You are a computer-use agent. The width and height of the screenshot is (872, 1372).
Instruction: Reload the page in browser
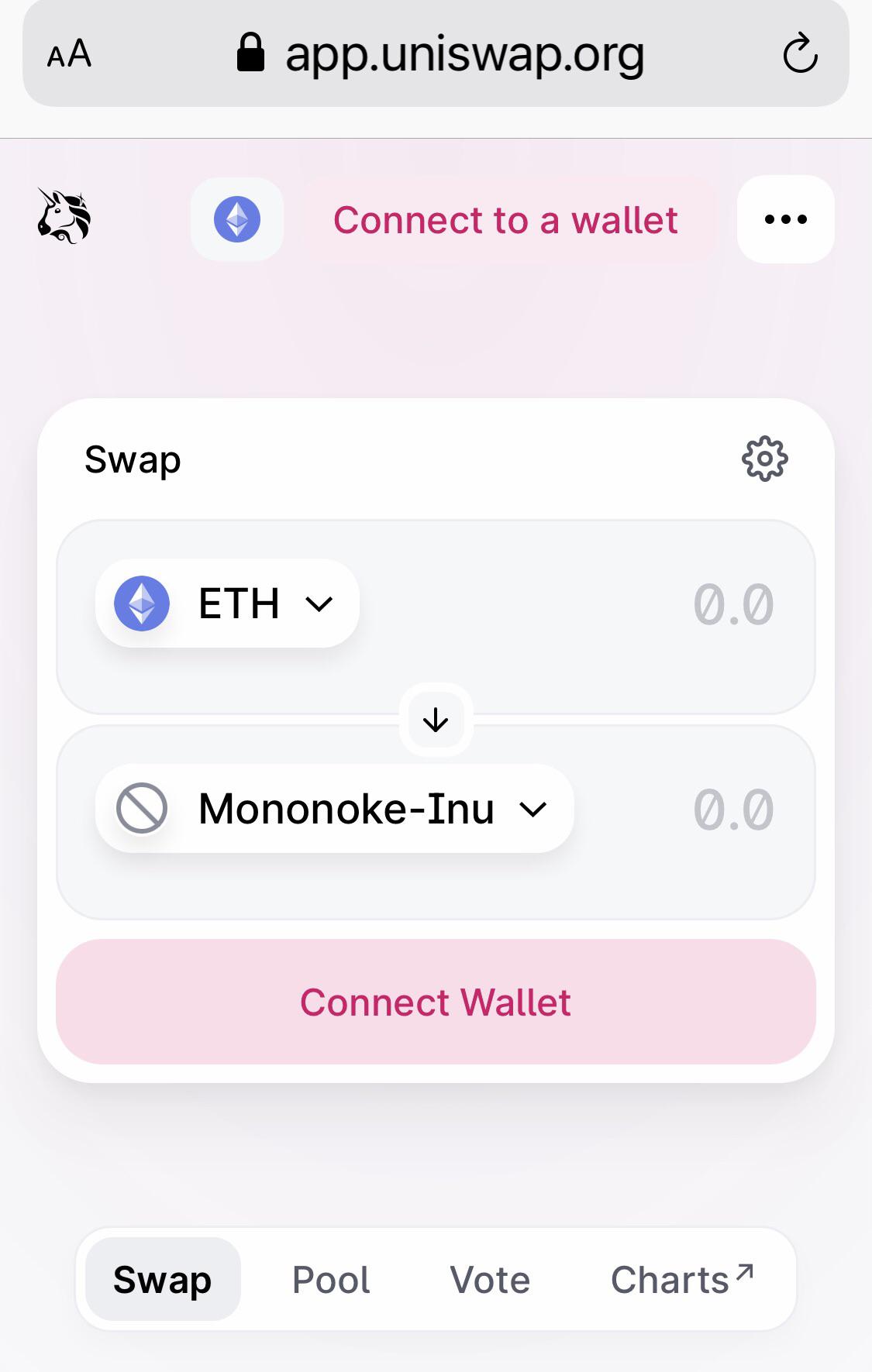[800, 53]
